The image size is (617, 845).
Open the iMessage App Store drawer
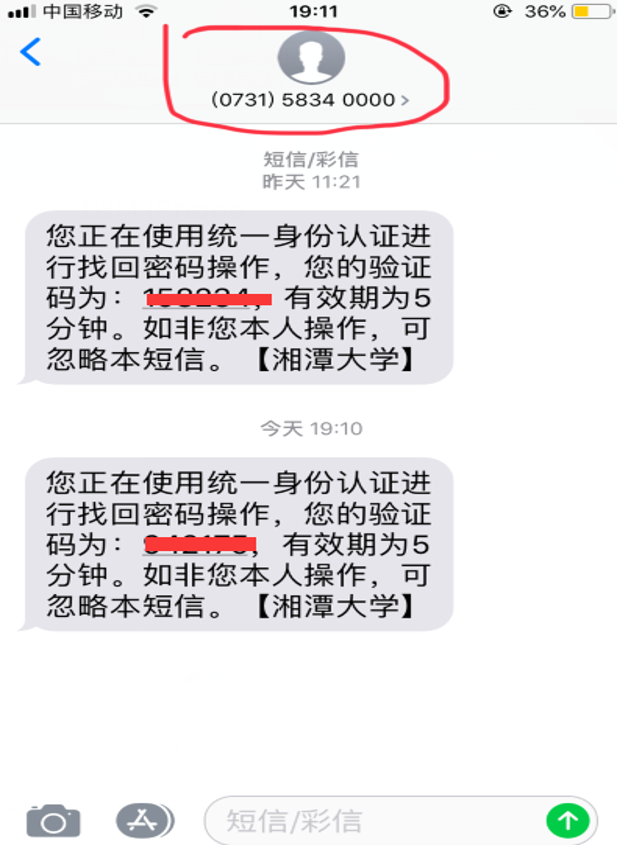pyautogui.click(x=145, y=820)
